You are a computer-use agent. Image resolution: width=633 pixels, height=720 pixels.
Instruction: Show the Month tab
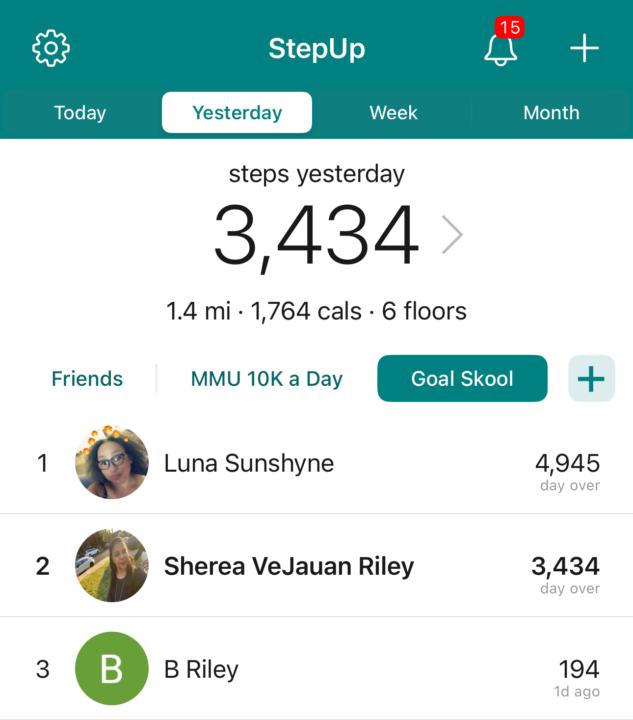pyautogui.click(x=551, y=113)
